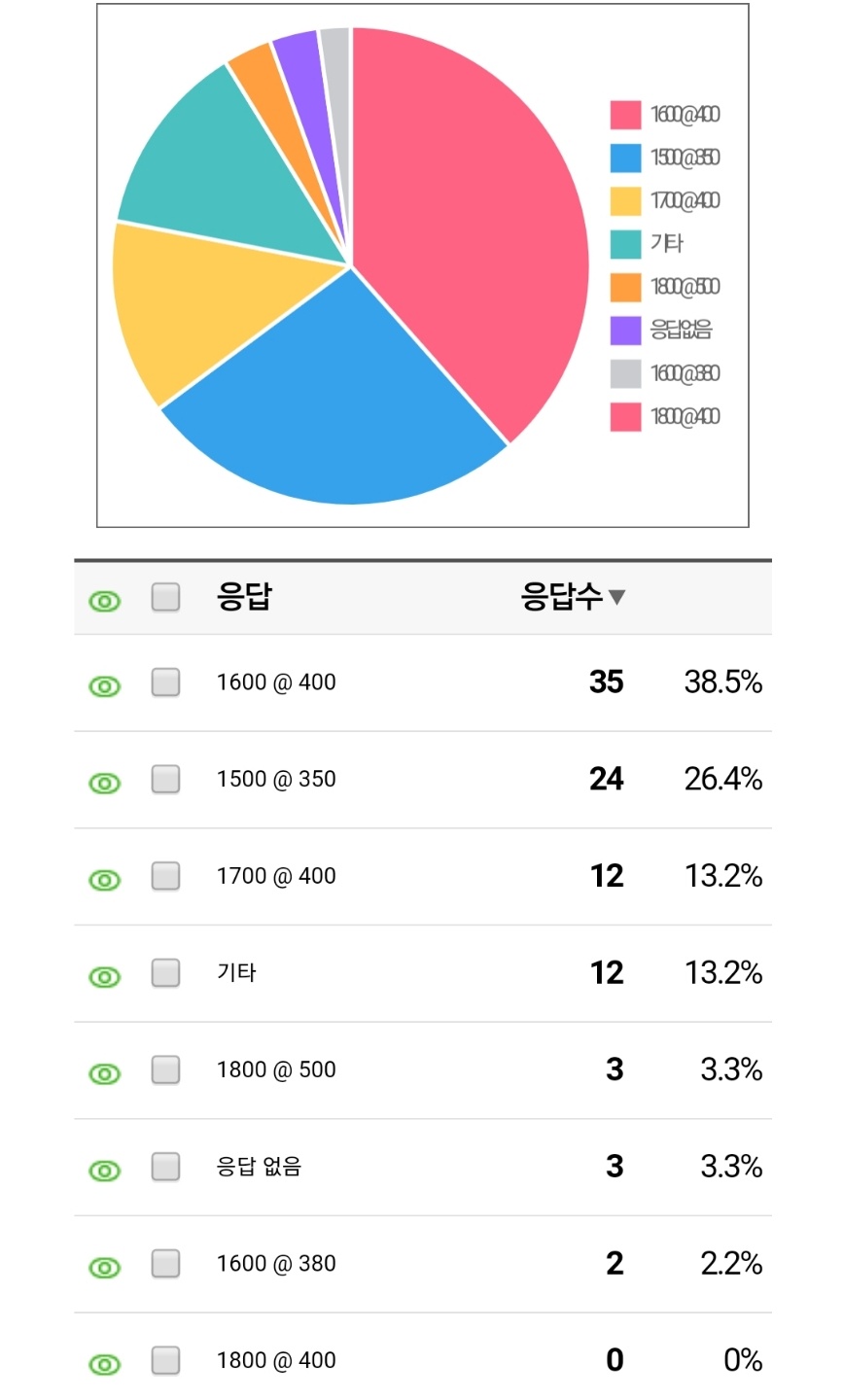844x1400 pixels.
Task: Toggle eye icon for 1700 @ 400
Action: coord(105,880)
